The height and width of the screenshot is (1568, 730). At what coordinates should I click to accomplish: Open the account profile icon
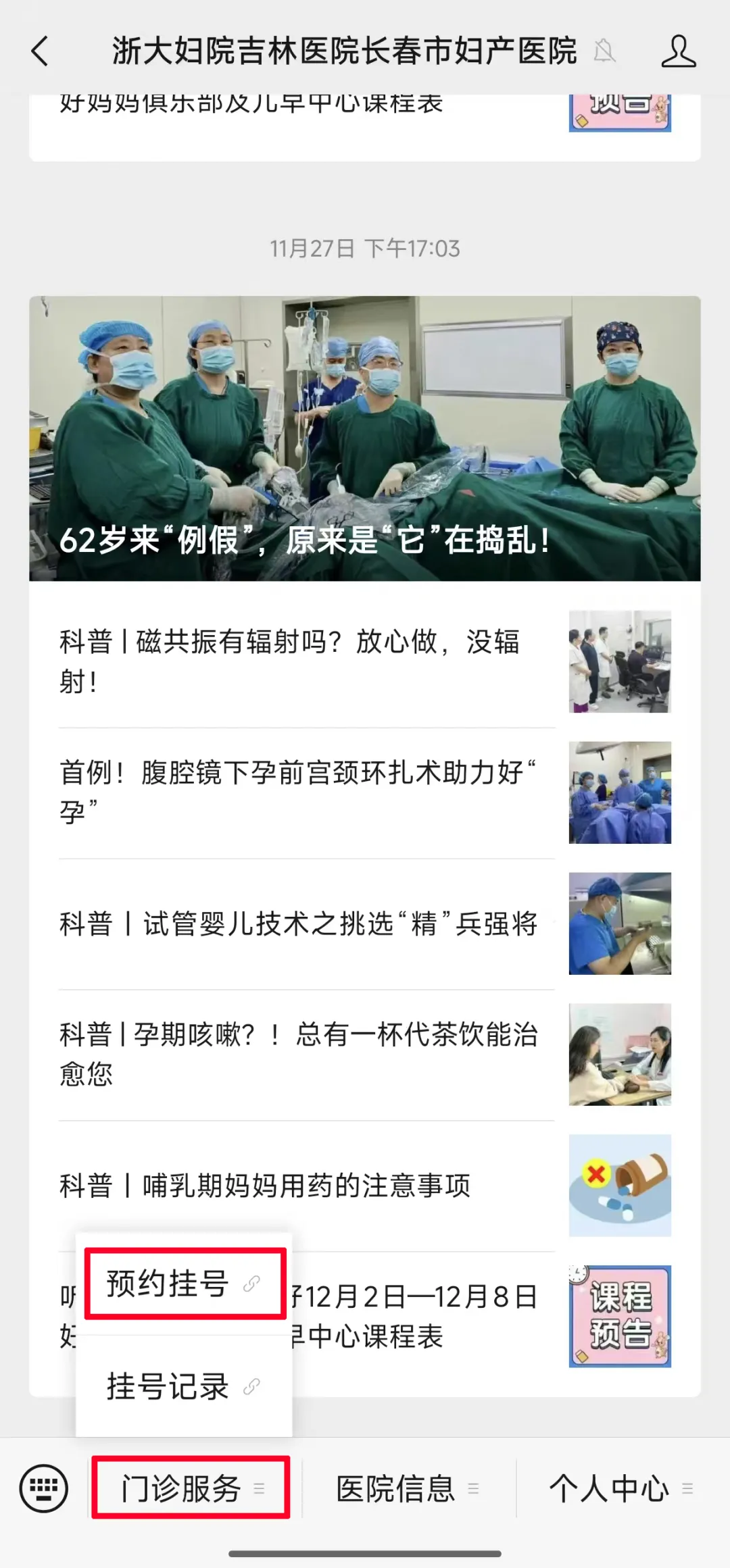[x=678, y=51]
